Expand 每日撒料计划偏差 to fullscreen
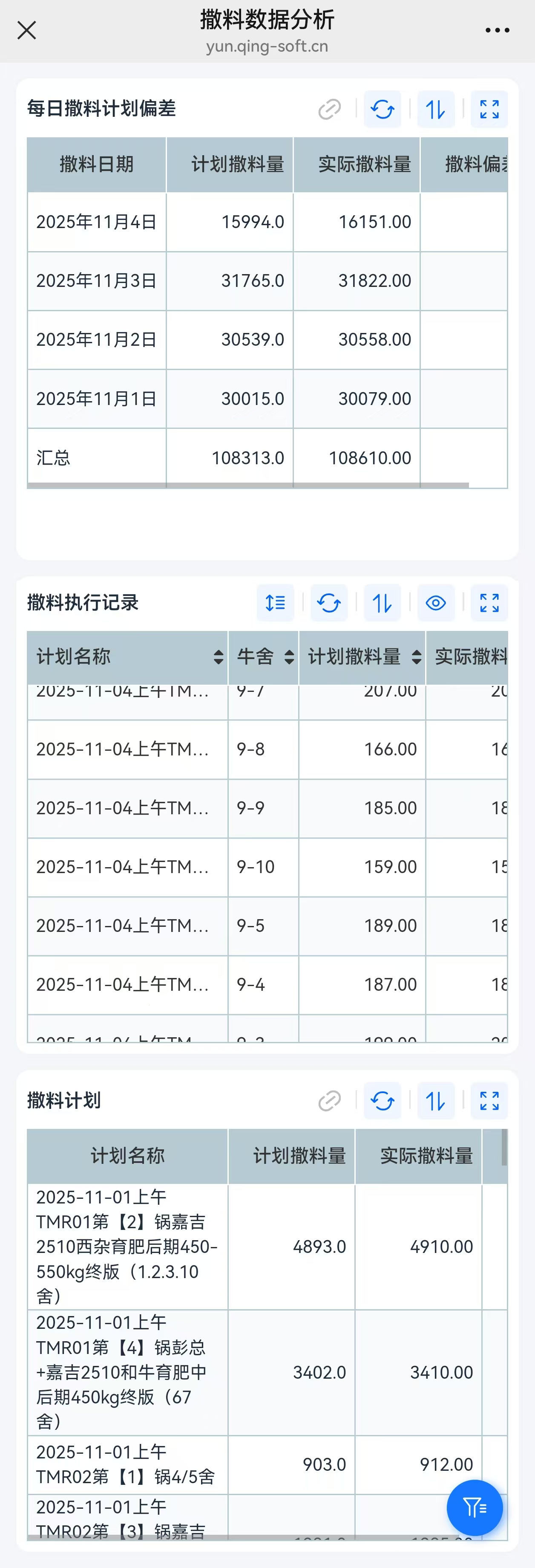535x1568 pixels. (489, 110)
